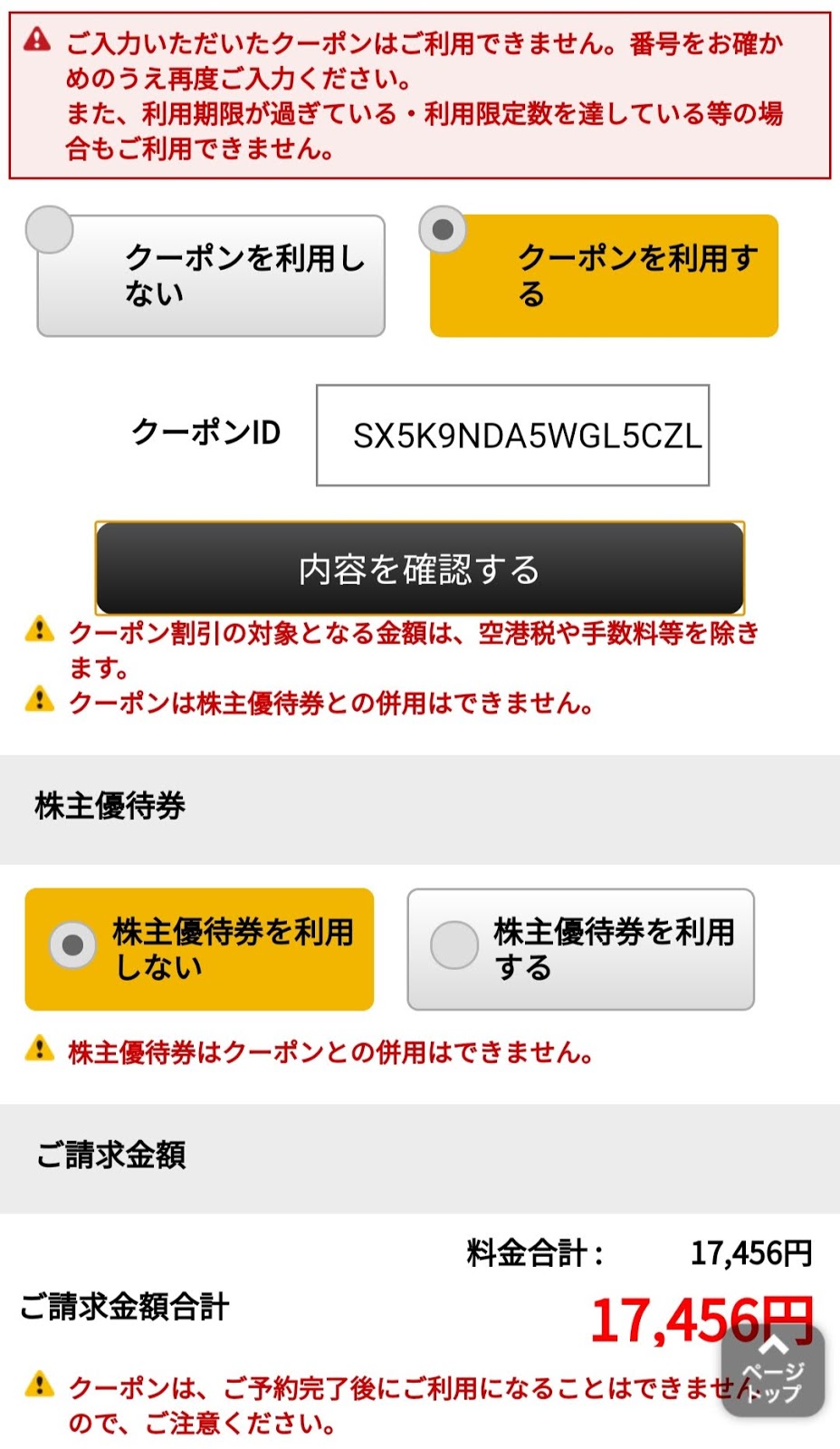This screenshot has width=840, height=1449.
Task: Jump to top via ページトップ button
Action: point(773,1371)
